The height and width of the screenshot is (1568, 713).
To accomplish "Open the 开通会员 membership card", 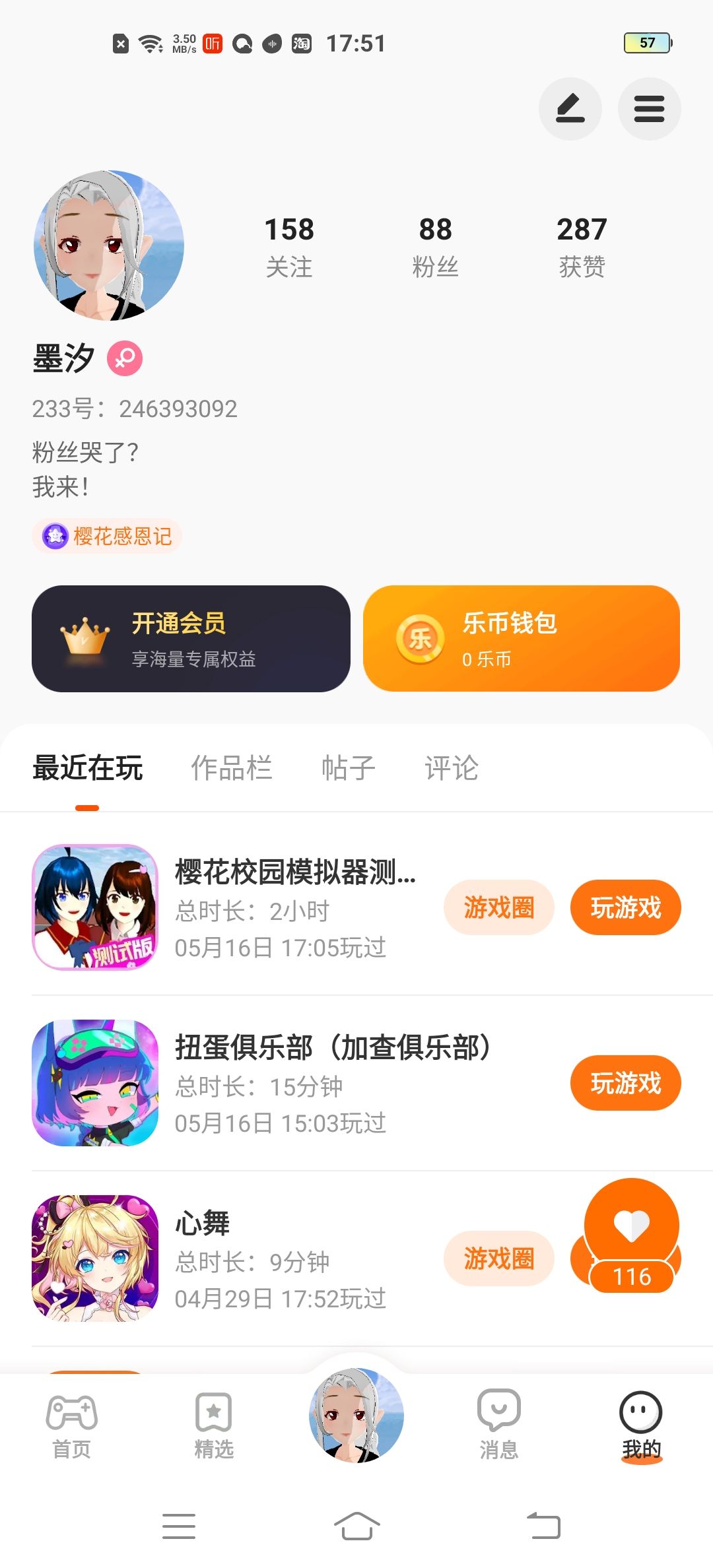I will (191, 638).
